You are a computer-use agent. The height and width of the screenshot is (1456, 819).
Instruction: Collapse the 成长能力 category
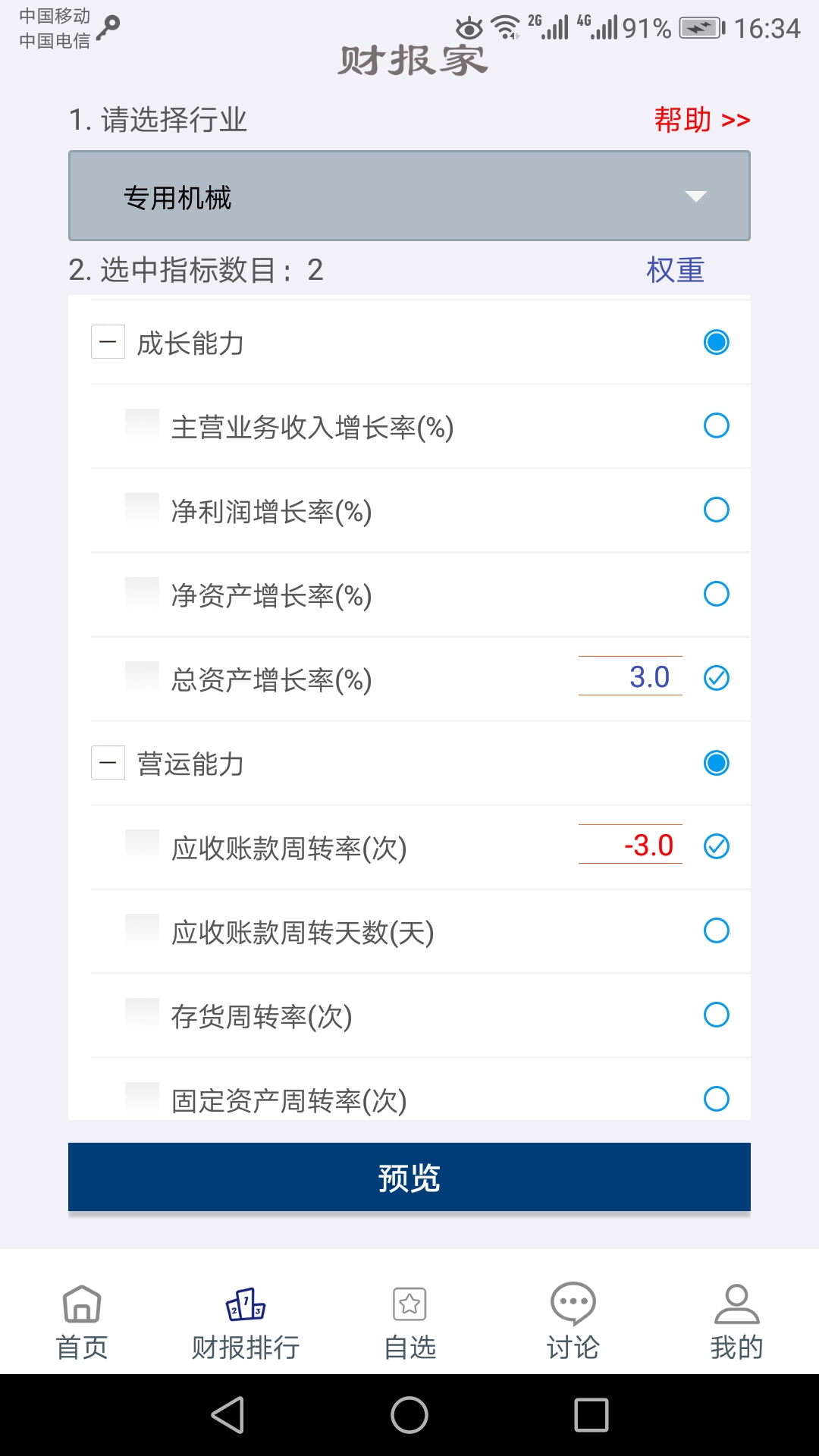108,341
